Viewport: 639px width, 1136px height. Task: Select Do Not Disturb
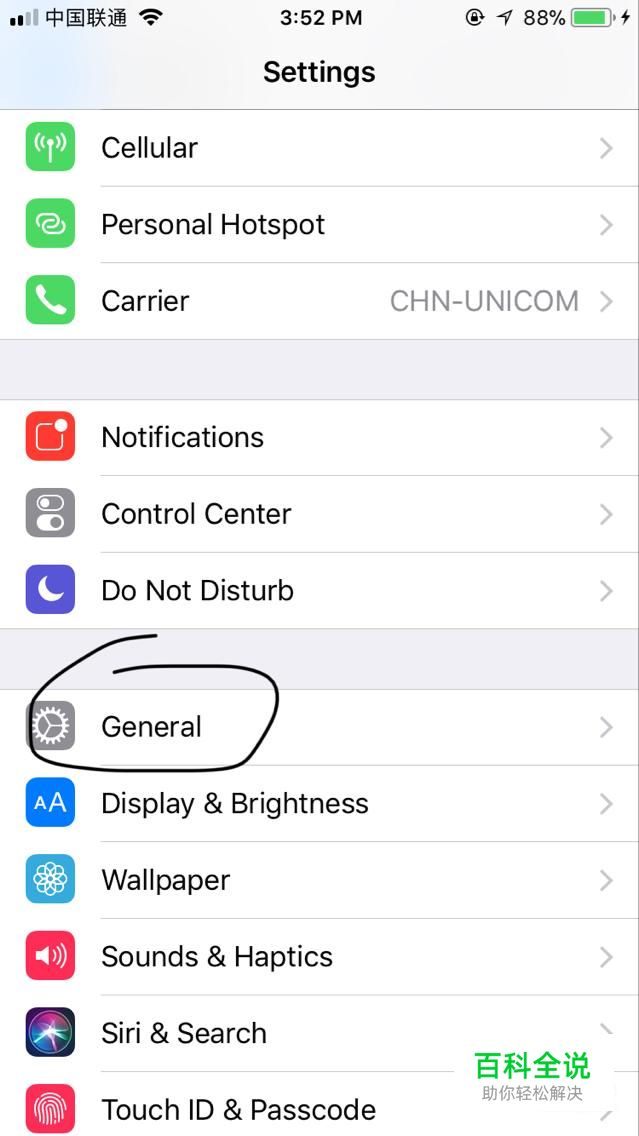pyautogui.click(x=320, y=590)
